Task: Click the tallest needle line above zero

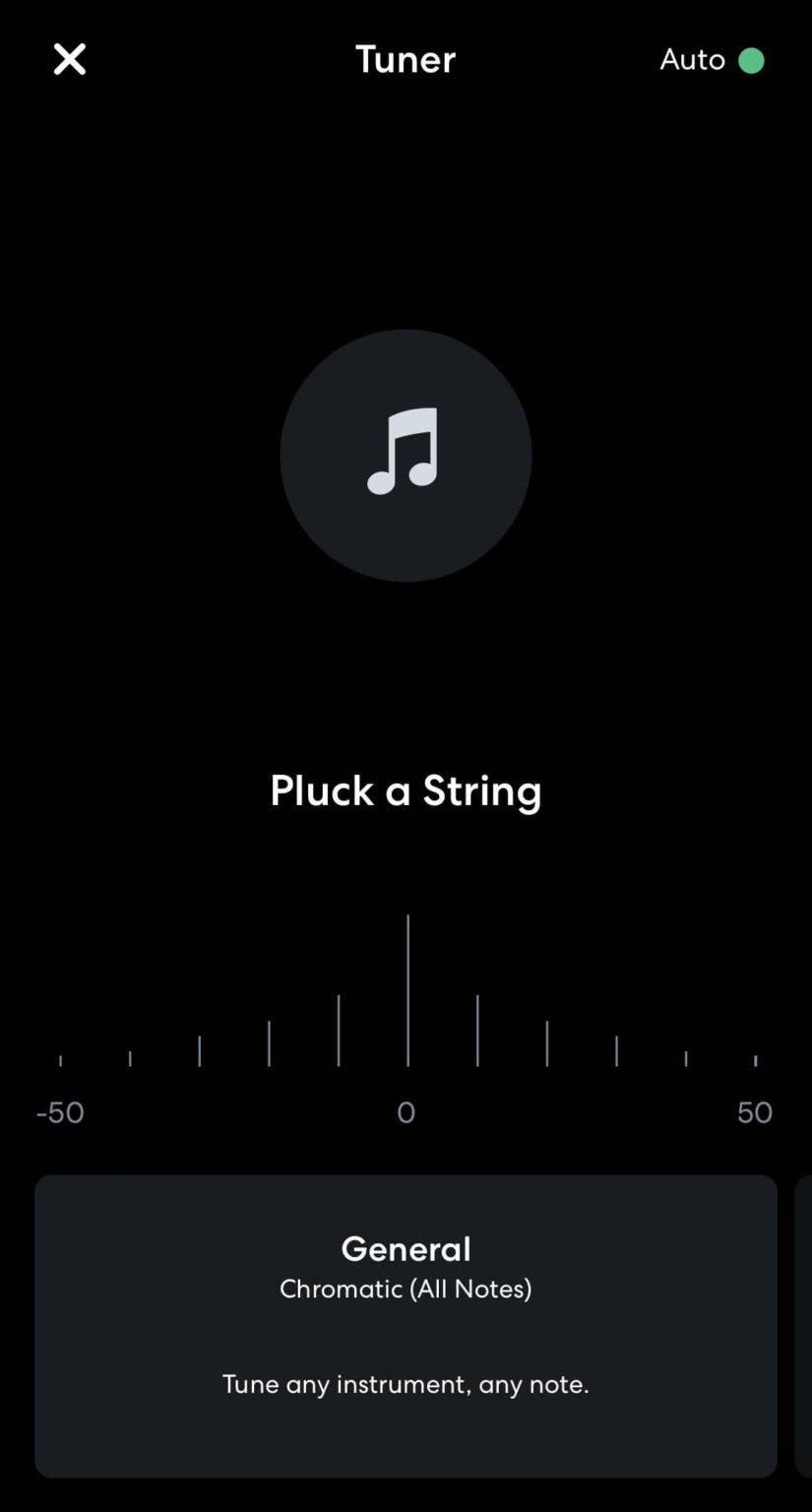Action: coord(407,989)
